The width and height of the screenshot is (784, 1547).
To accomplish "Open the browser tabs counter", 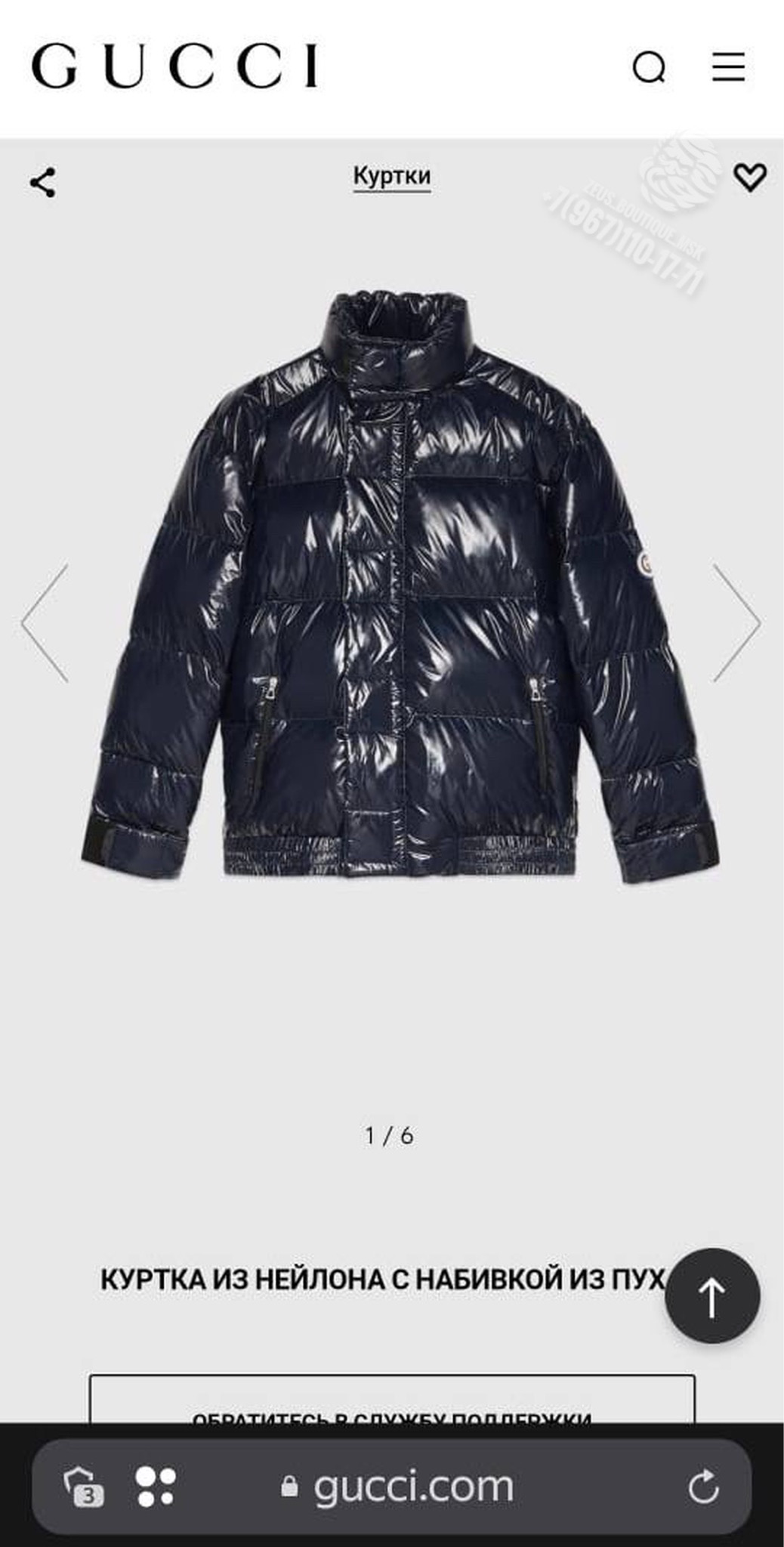I will point(84,1487).
